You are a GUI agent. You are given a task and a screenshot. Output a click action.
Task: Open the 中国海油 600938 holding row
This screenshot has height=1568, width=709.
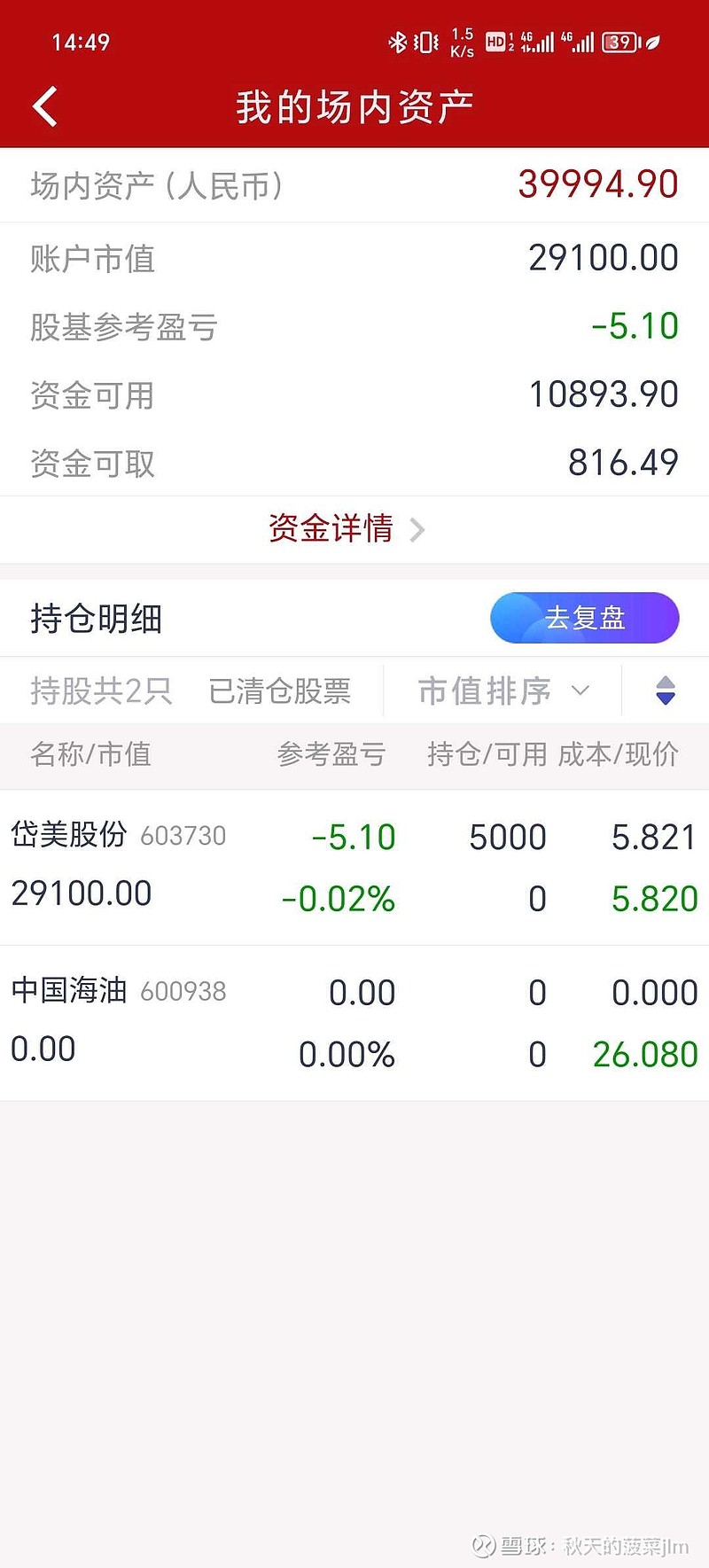coord(354,1024)
